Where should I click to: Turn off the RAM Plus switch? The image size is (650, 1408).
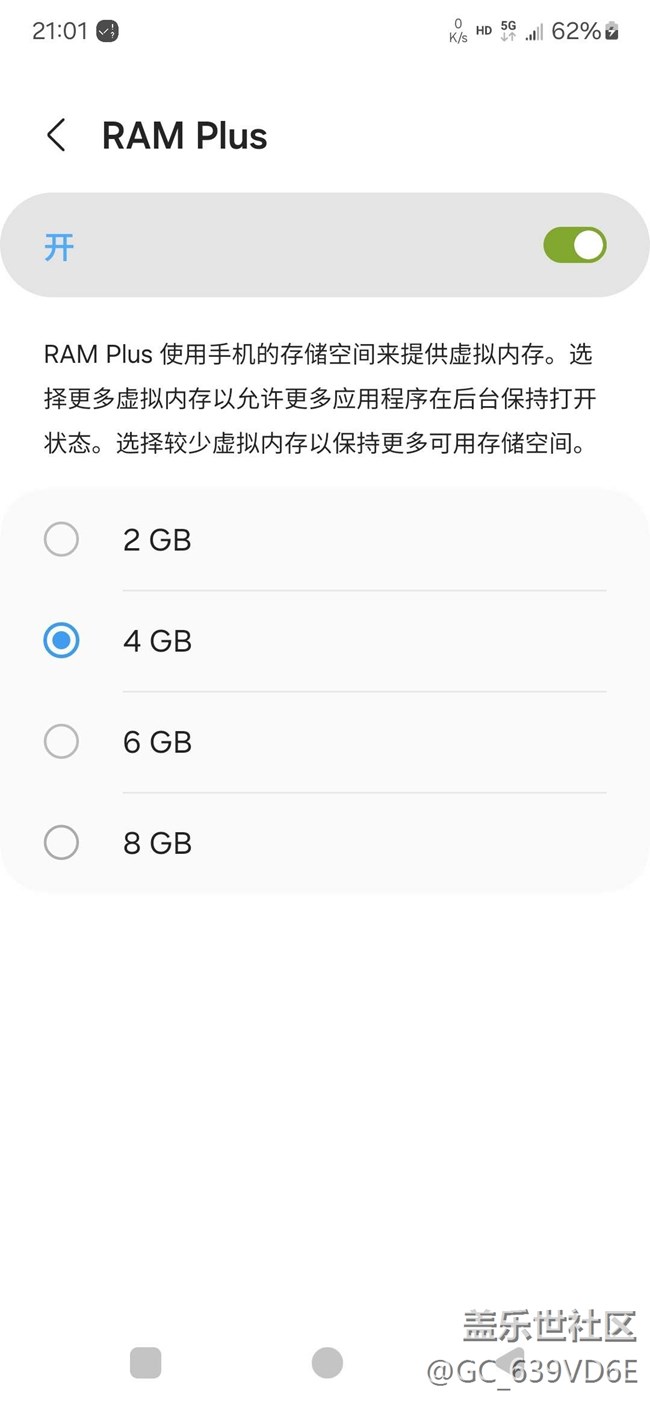tap(575, 245)
